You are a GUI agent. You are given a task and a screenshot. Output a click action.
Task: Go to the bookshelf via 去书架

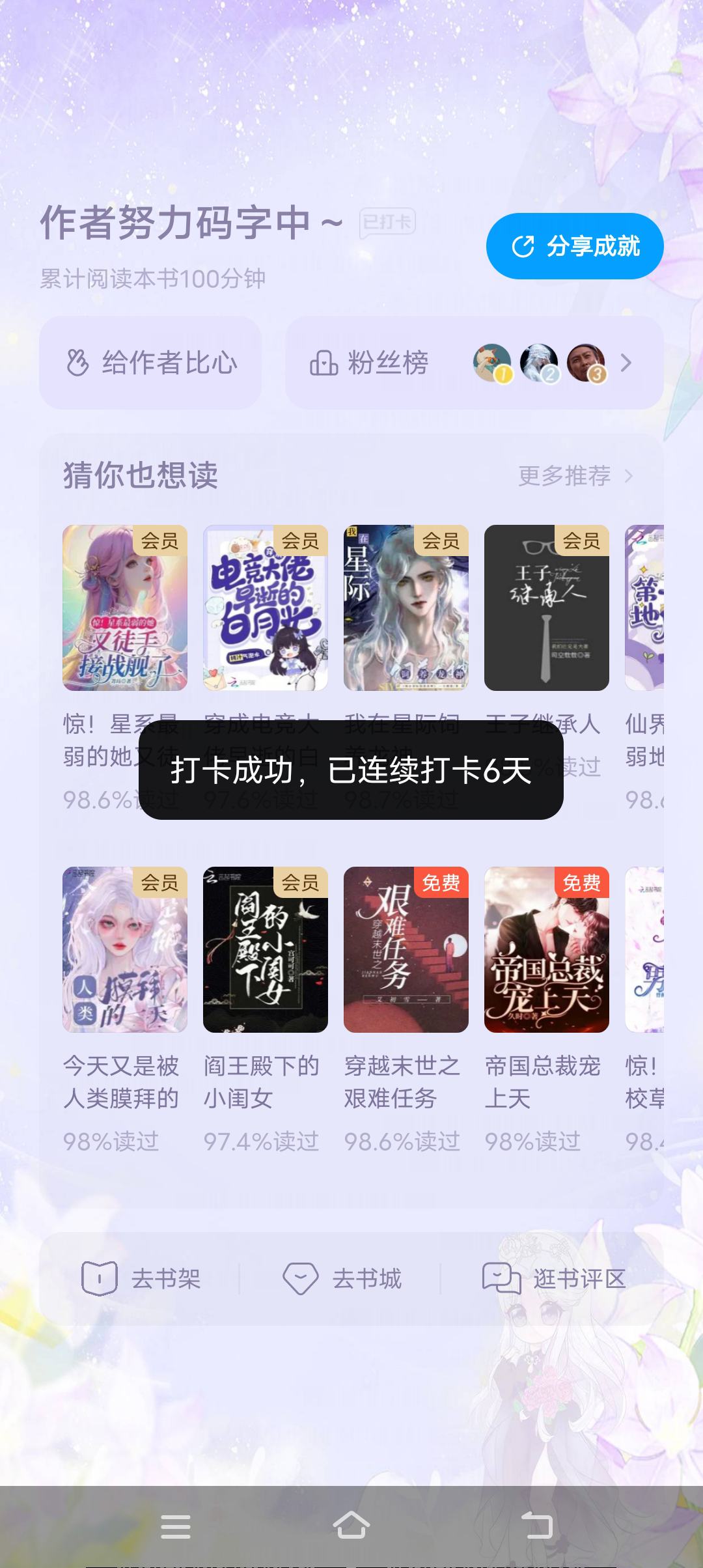point(141,1279)
